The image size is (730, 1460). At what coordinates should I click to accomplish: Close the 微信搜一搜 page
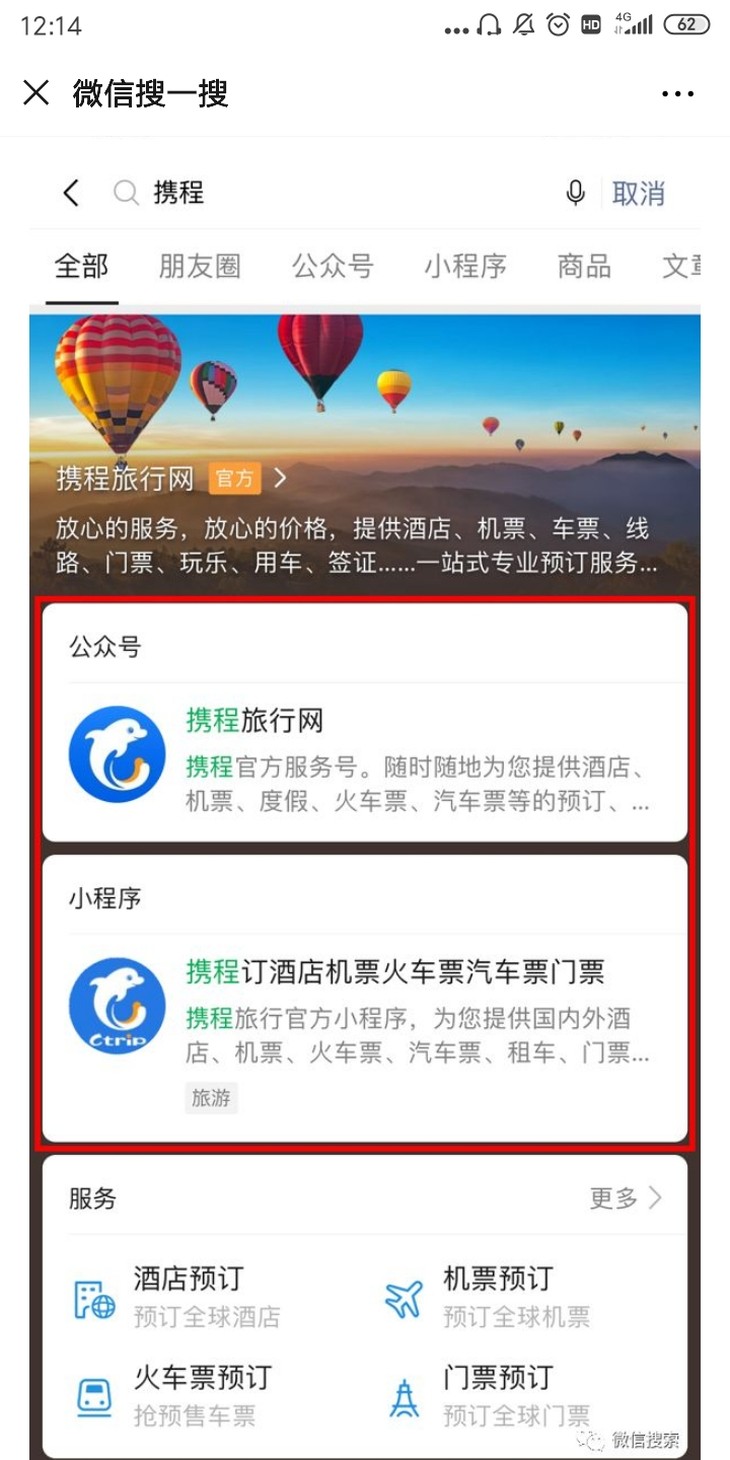click(x=36, y=93)
